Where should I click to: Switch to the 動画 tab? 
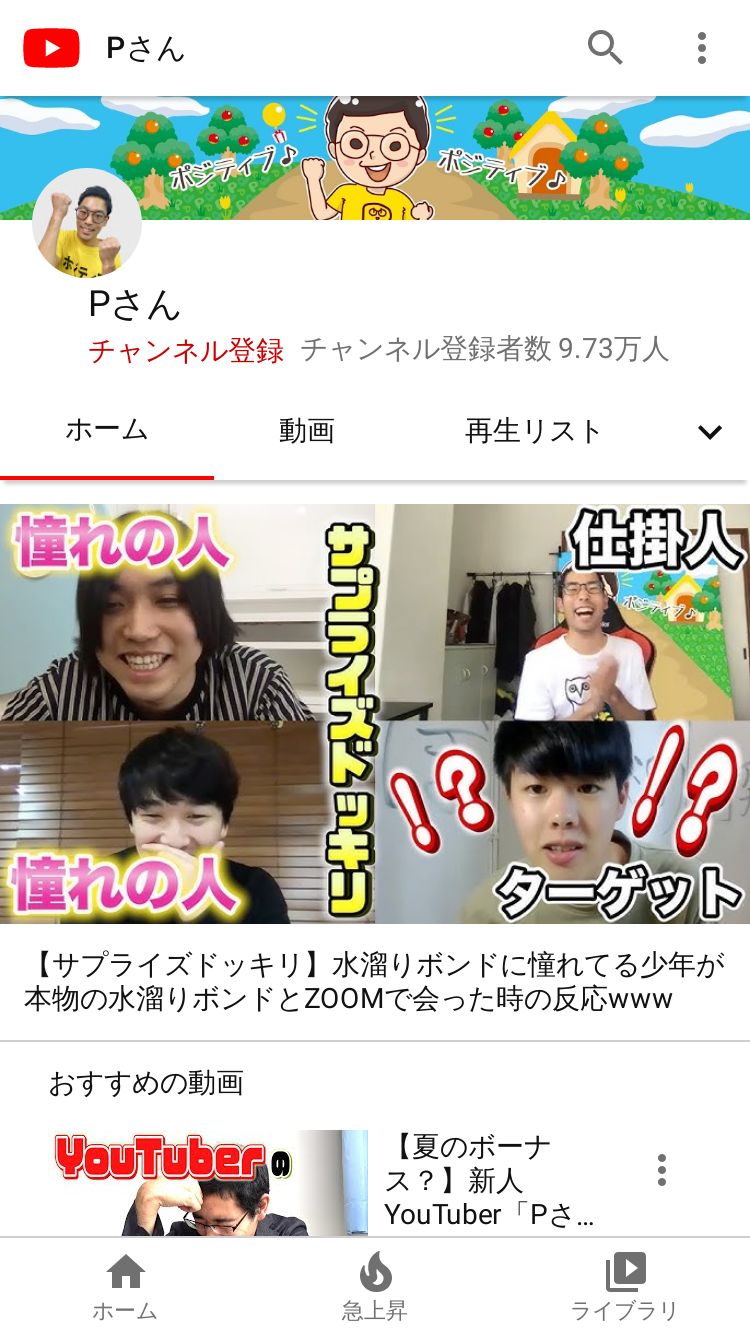(x=306, y=432)
